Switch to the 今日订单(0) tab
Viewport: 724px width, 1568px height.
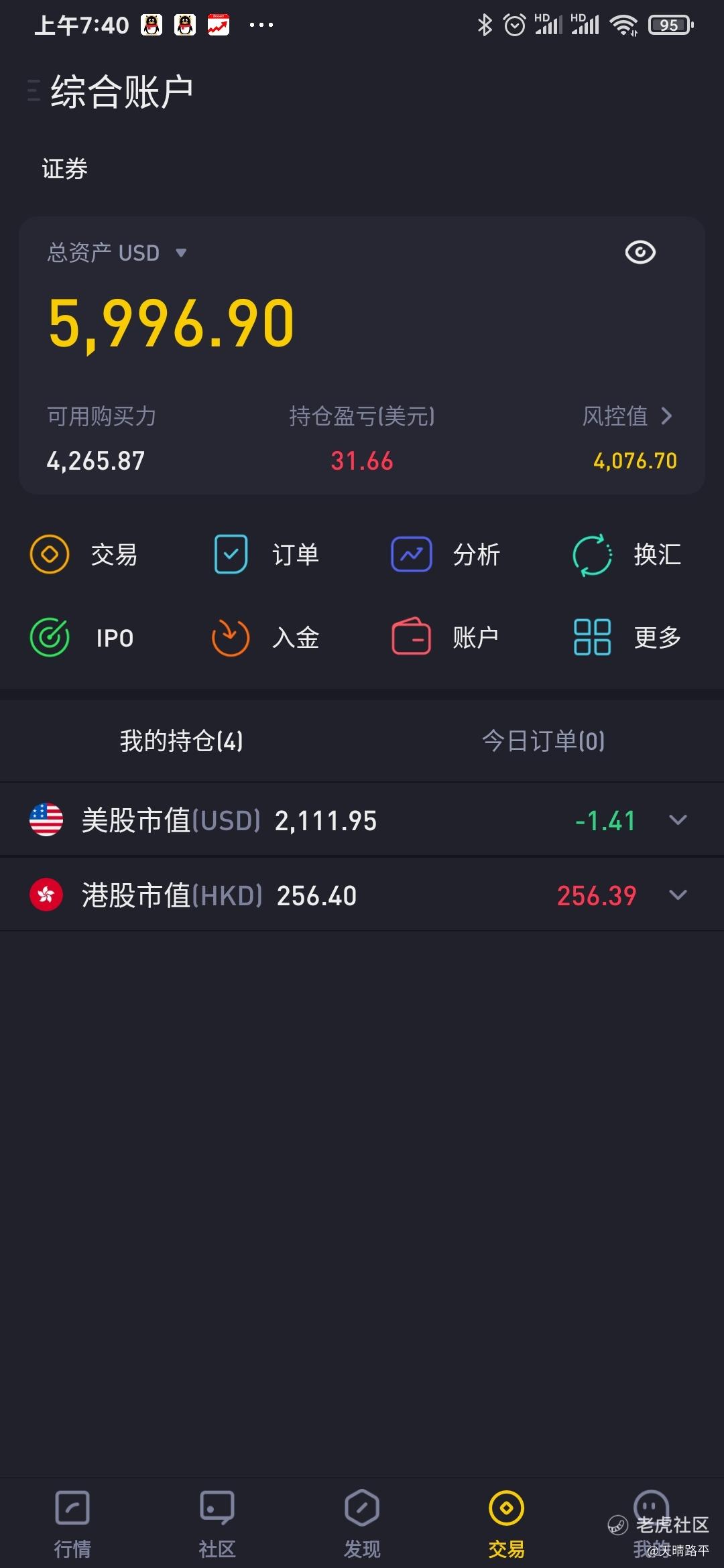click(543, 741)
